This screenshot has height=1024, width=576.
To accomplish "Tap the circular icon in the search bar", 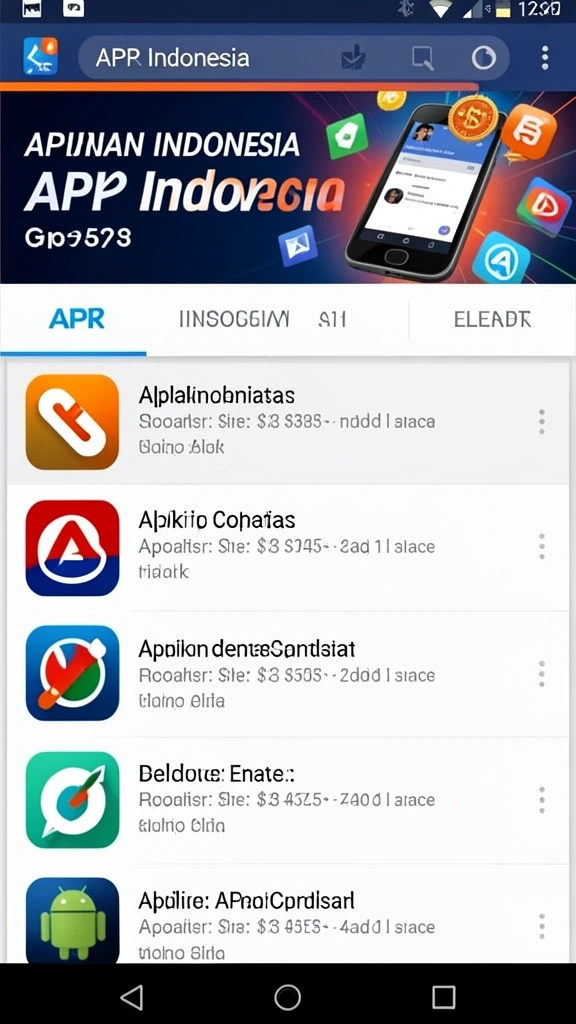I will coord(484,58).
